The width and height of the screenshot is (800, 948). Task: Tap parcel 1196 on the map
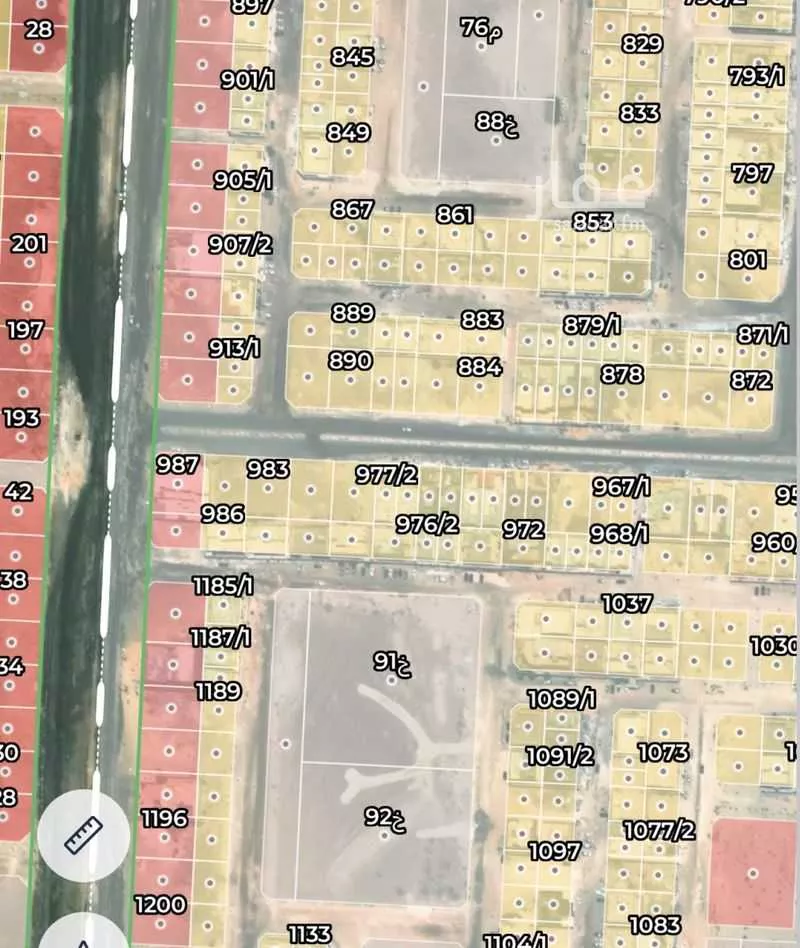tap(164, 818)
